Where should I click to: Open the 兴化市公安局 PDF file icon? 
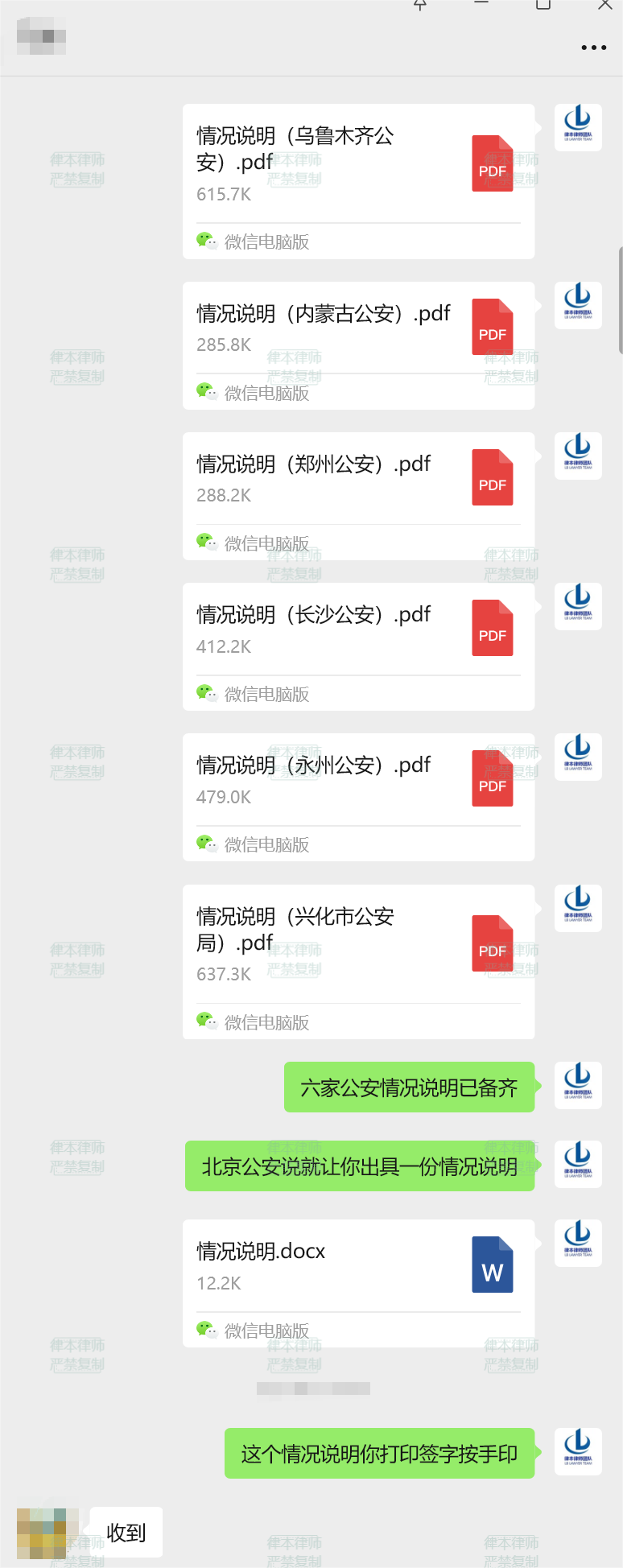(x=492, y=943)
